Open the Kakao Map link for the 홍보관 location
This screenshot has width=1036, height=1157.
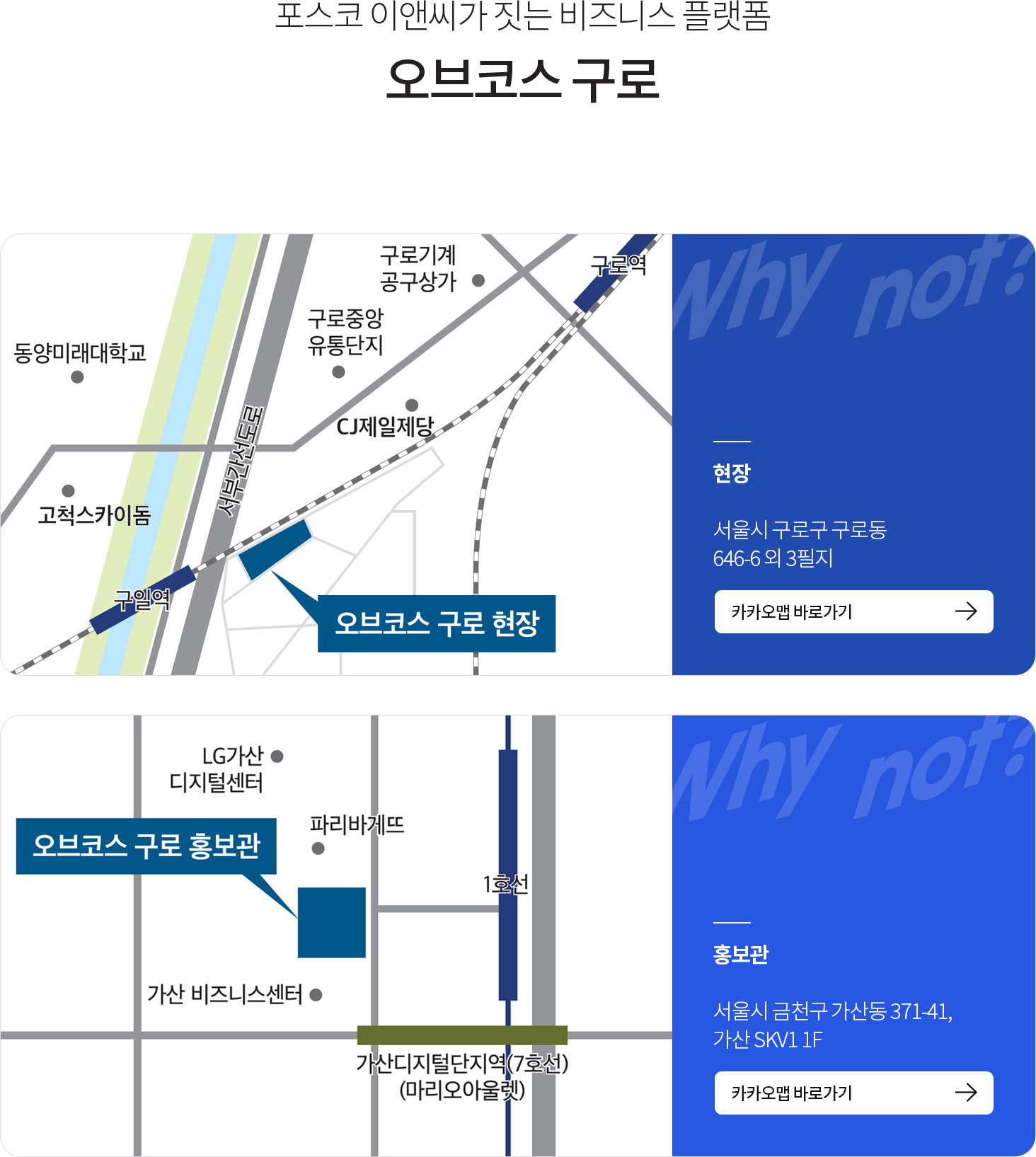pyautogui.click(x=853, y=1093)
